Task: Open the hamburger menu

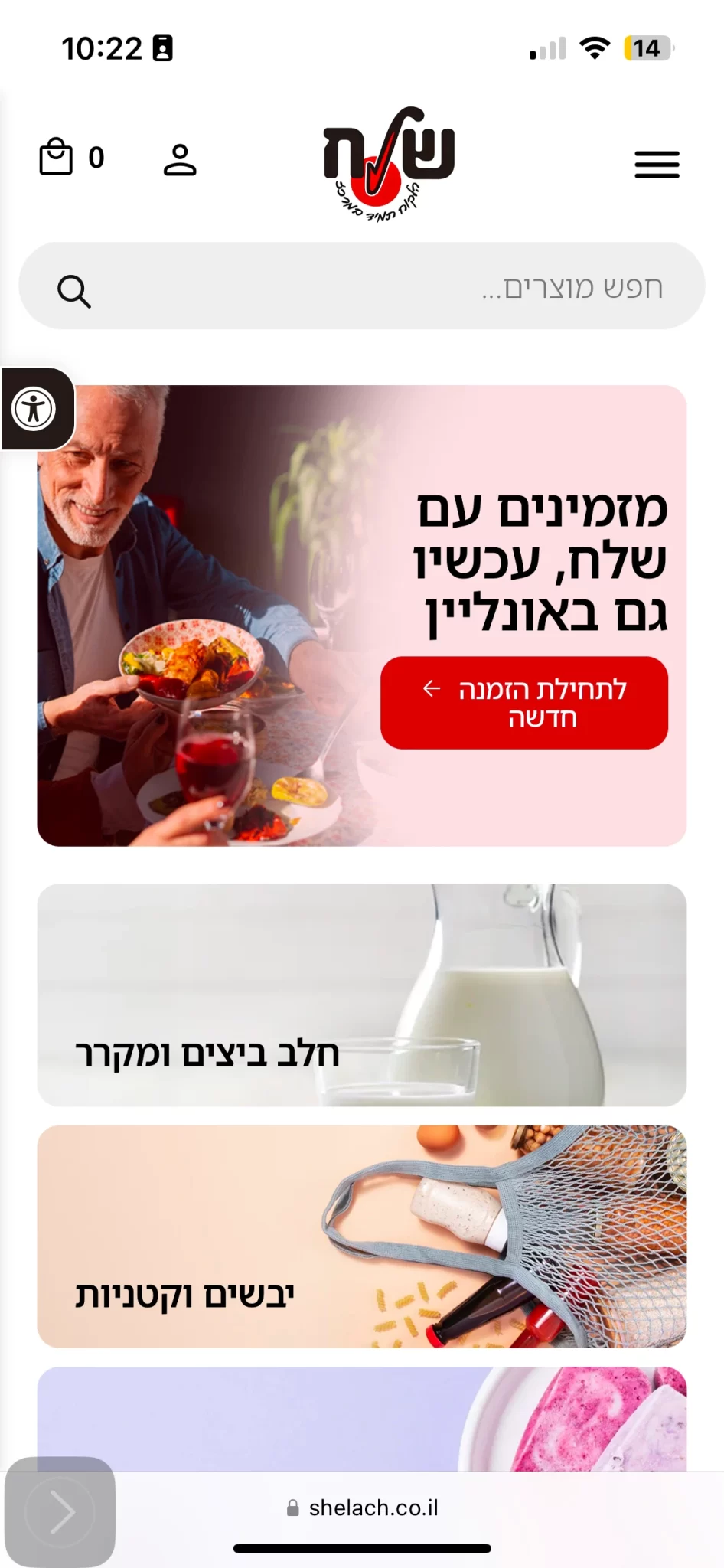Action: [x=657, y=165]
